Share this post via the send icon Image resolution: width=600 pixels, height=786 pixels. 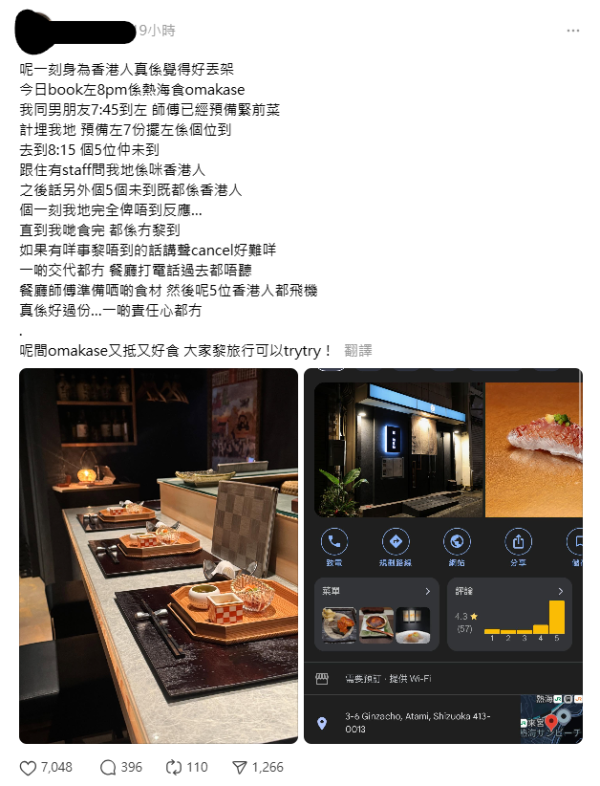pos(239,767)
